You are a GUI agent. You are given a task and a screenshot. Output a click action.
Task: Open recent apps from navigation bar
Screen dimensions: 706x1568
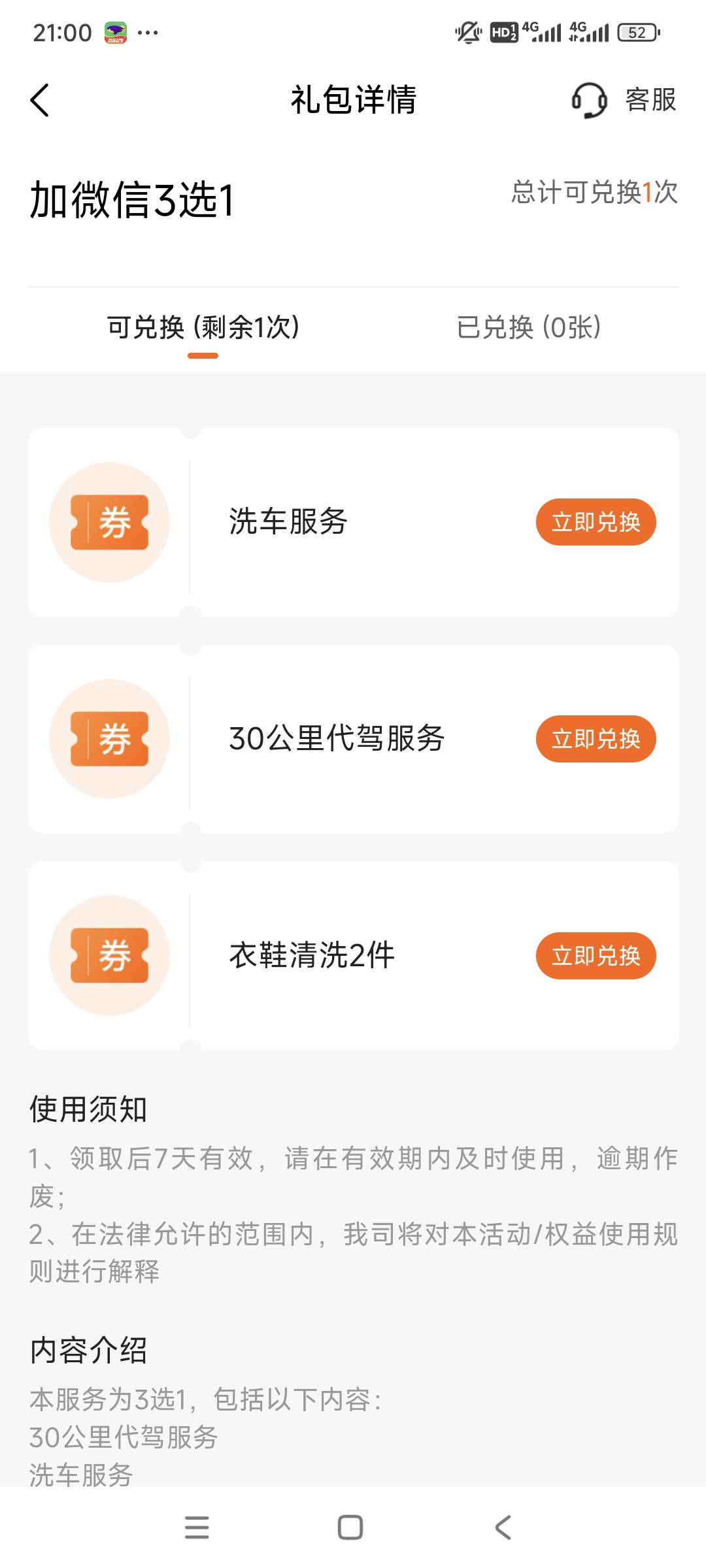click(x=197, y=1527)
